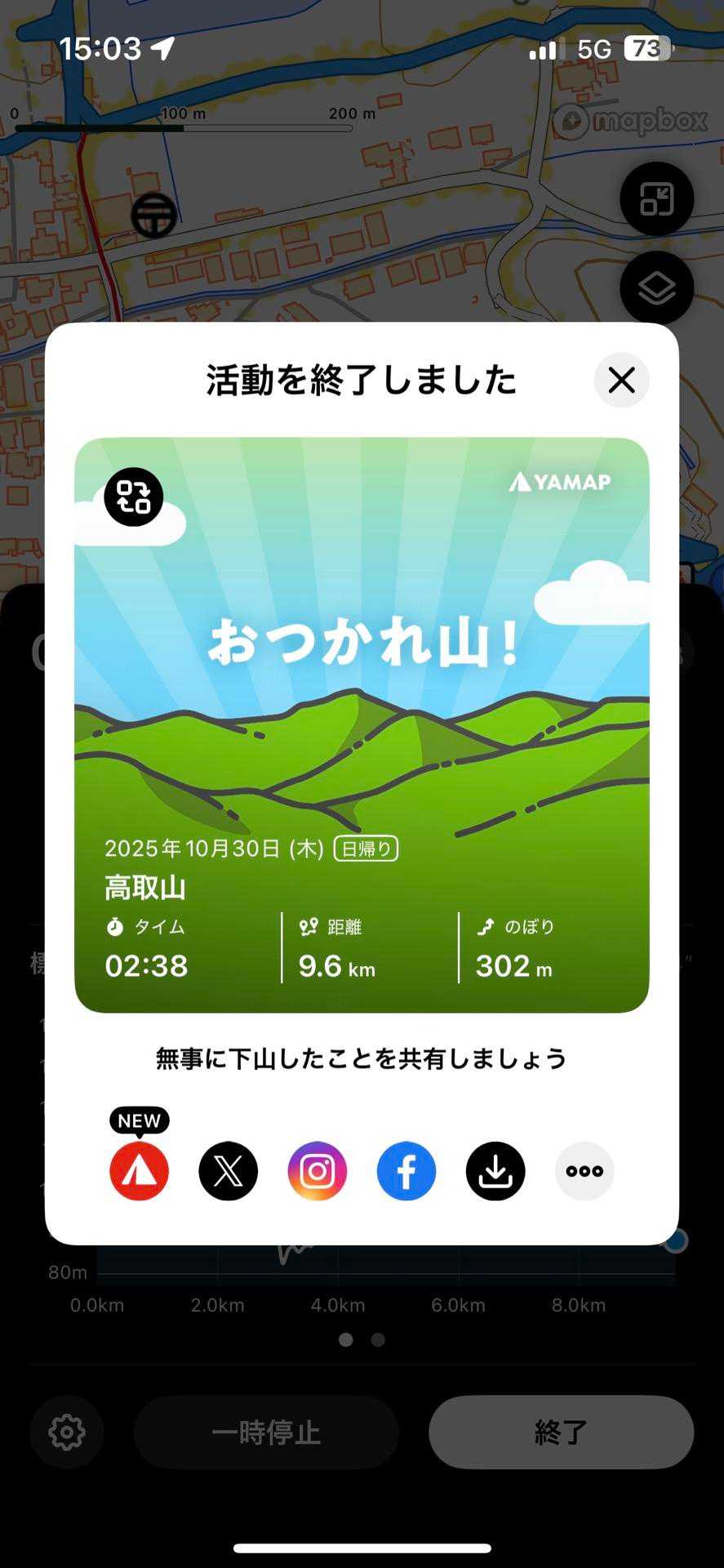Share the activity on X
Screen dimensions: 724x1568
point(229,1170)
